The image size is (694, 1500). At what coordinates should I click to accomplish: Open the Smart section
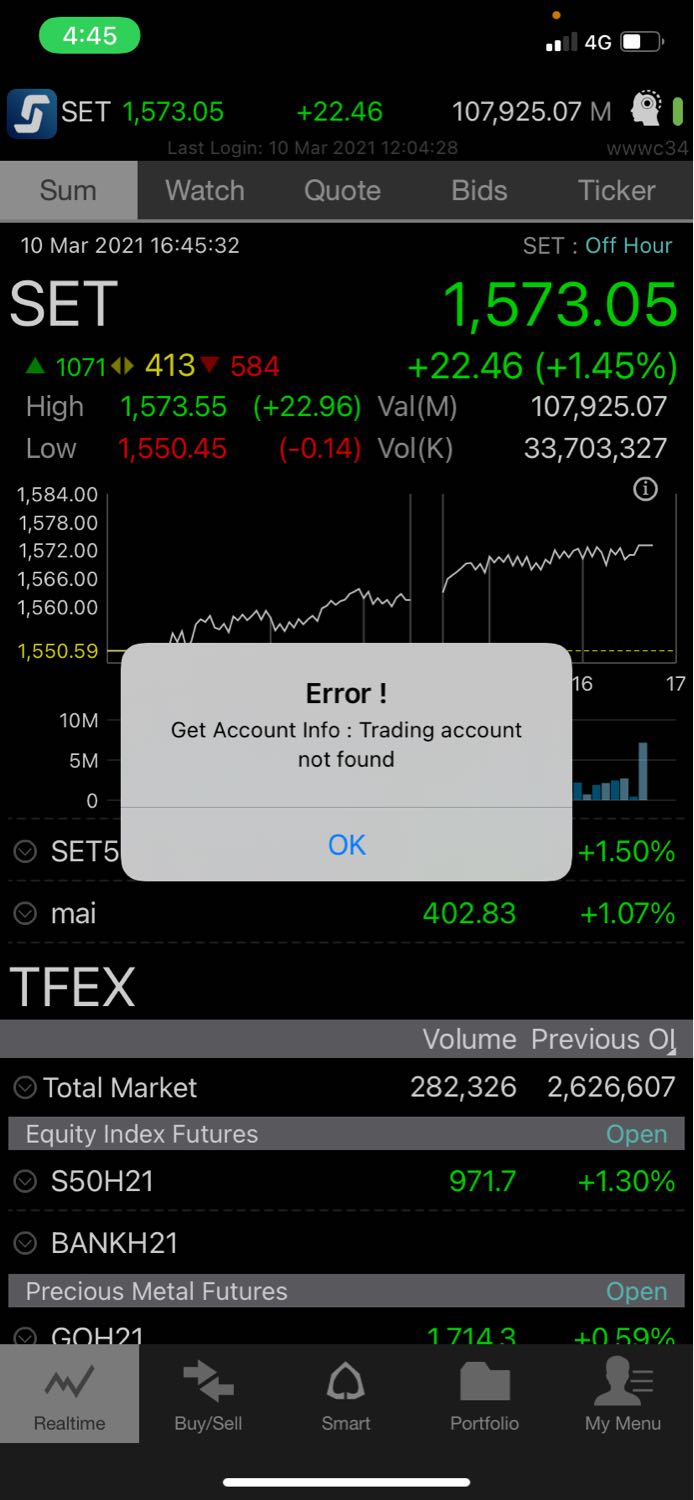(x=346, y=1394)
